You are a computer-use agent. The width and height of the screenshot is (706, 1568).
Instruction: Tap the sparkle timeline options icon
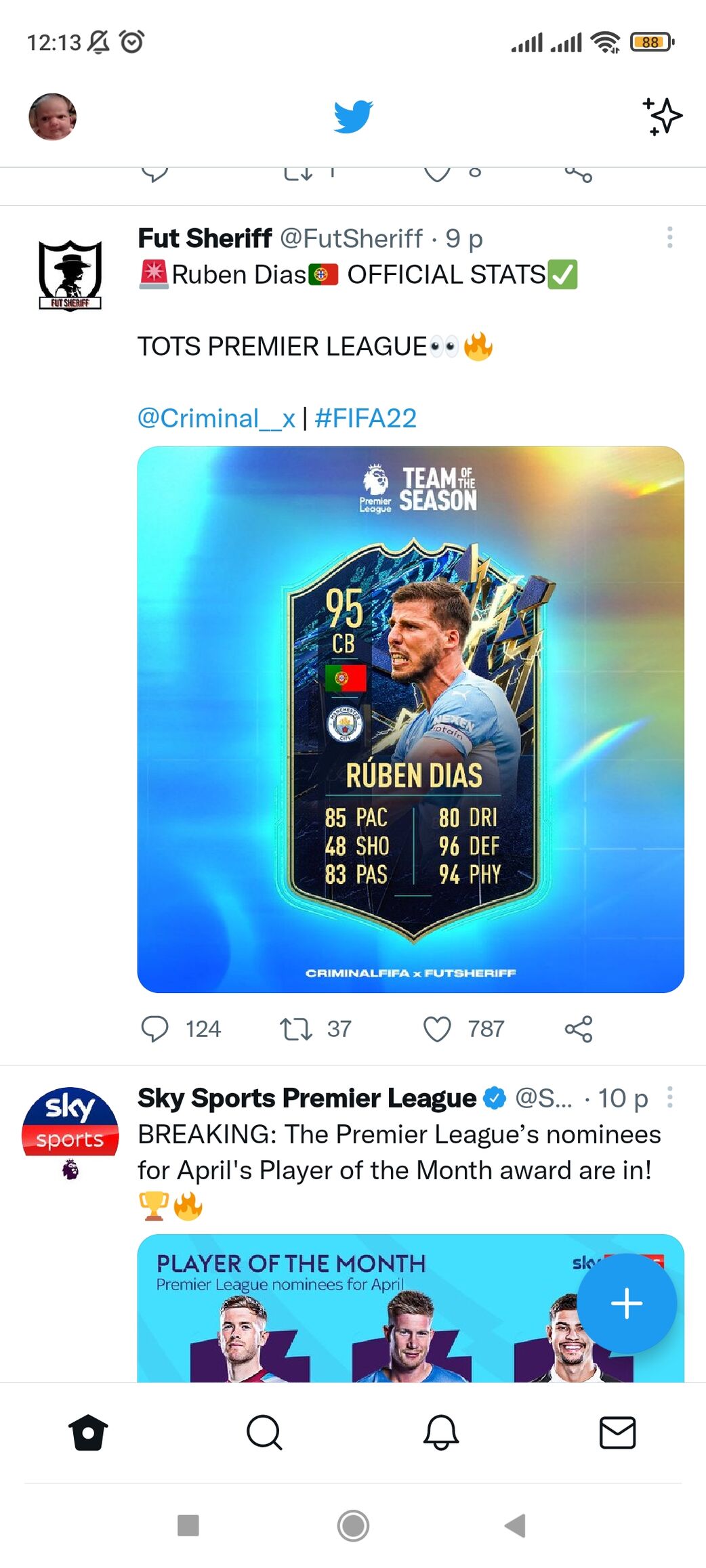point(662,116)
